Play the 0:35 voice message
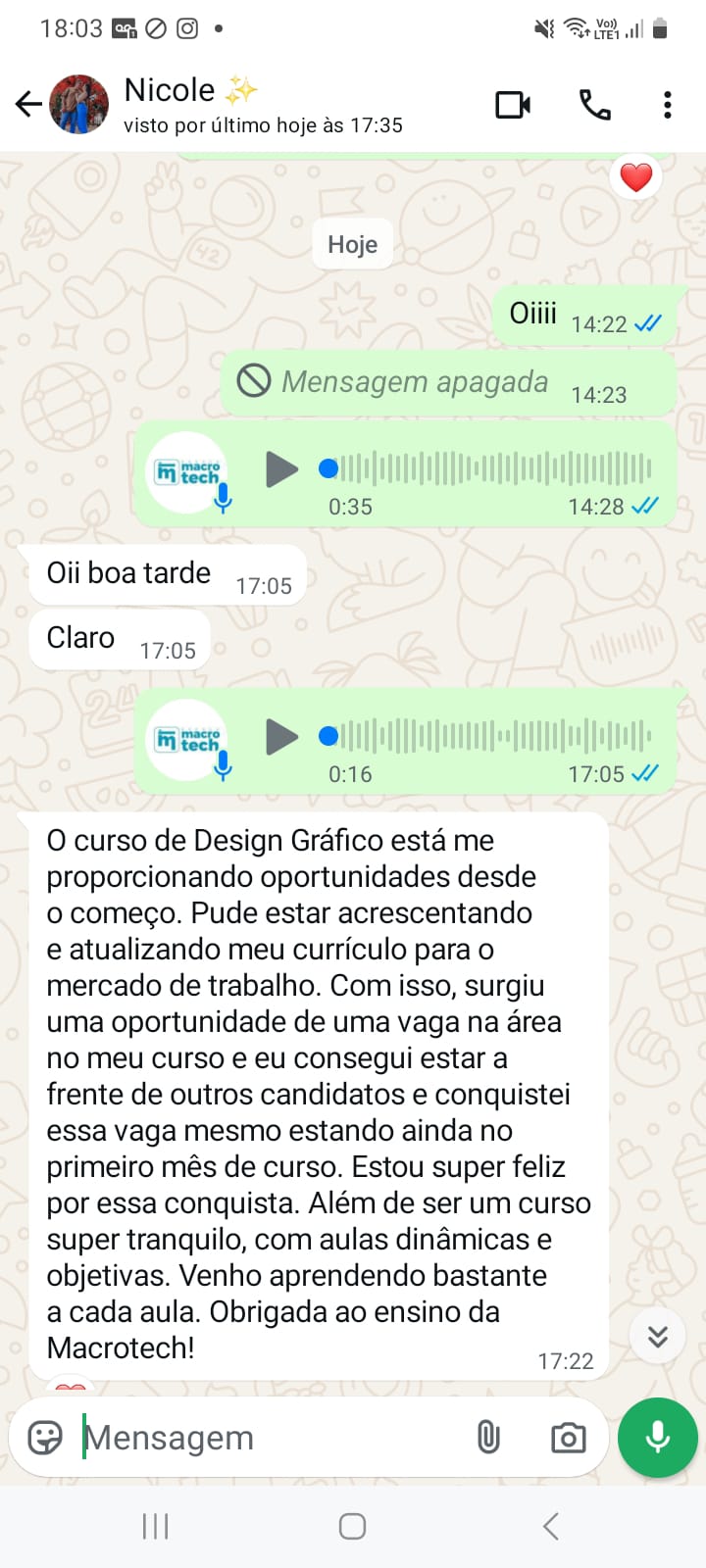This screenshot has height=1568, width=706. point(281,469)
